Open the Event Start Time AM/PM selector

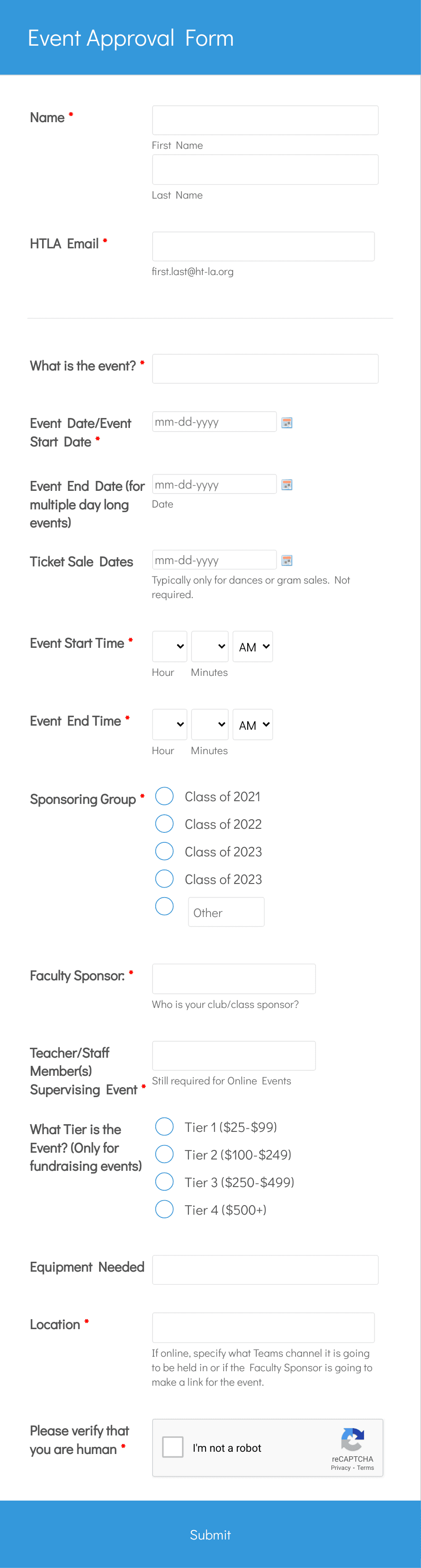pos(253,646)
